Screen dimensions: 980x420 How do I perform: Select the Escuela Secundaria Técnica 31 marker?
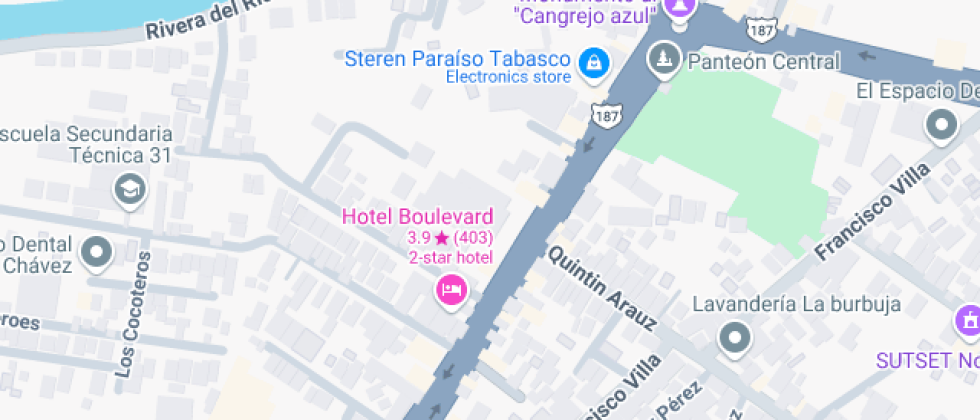click(129, 188)
